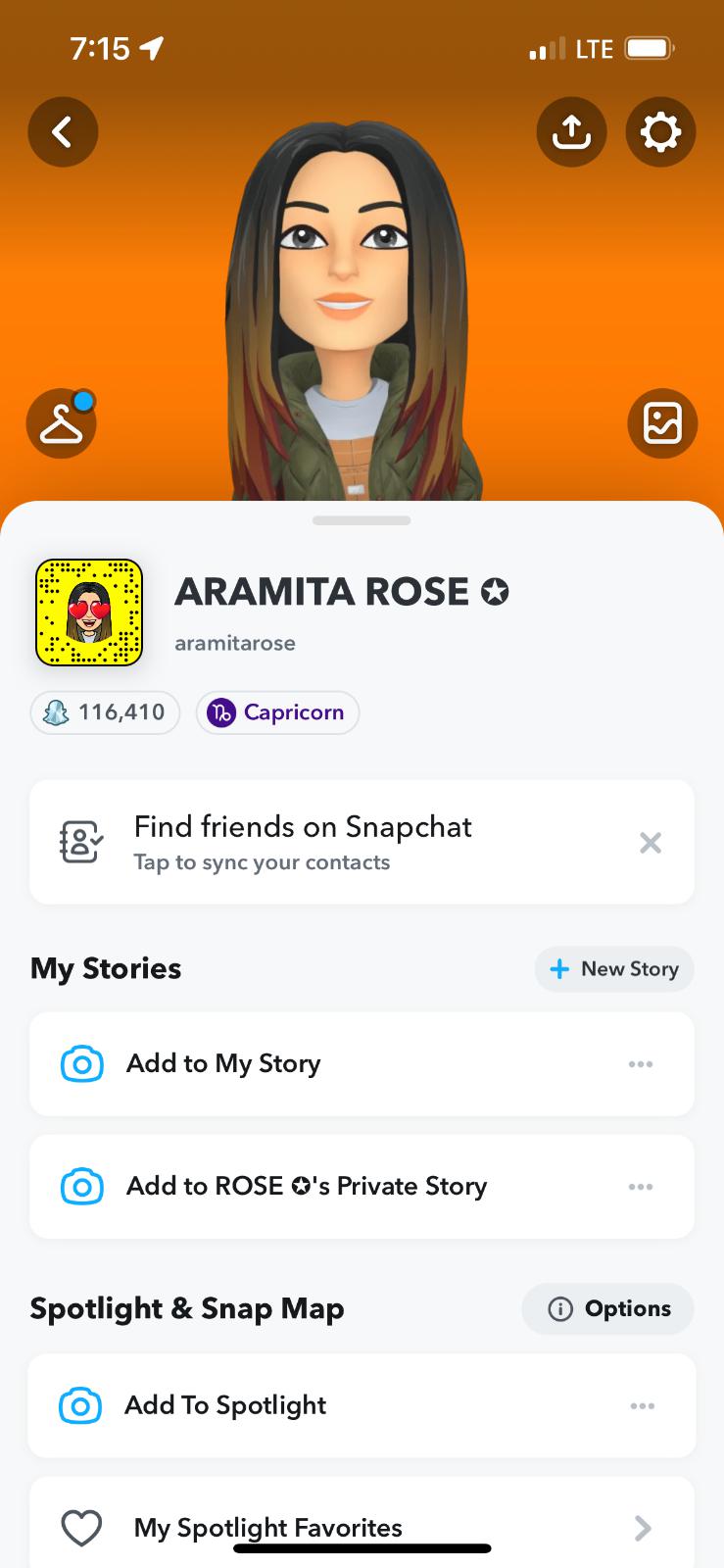Add to ROSE's Private Story

coord(306,1186)
